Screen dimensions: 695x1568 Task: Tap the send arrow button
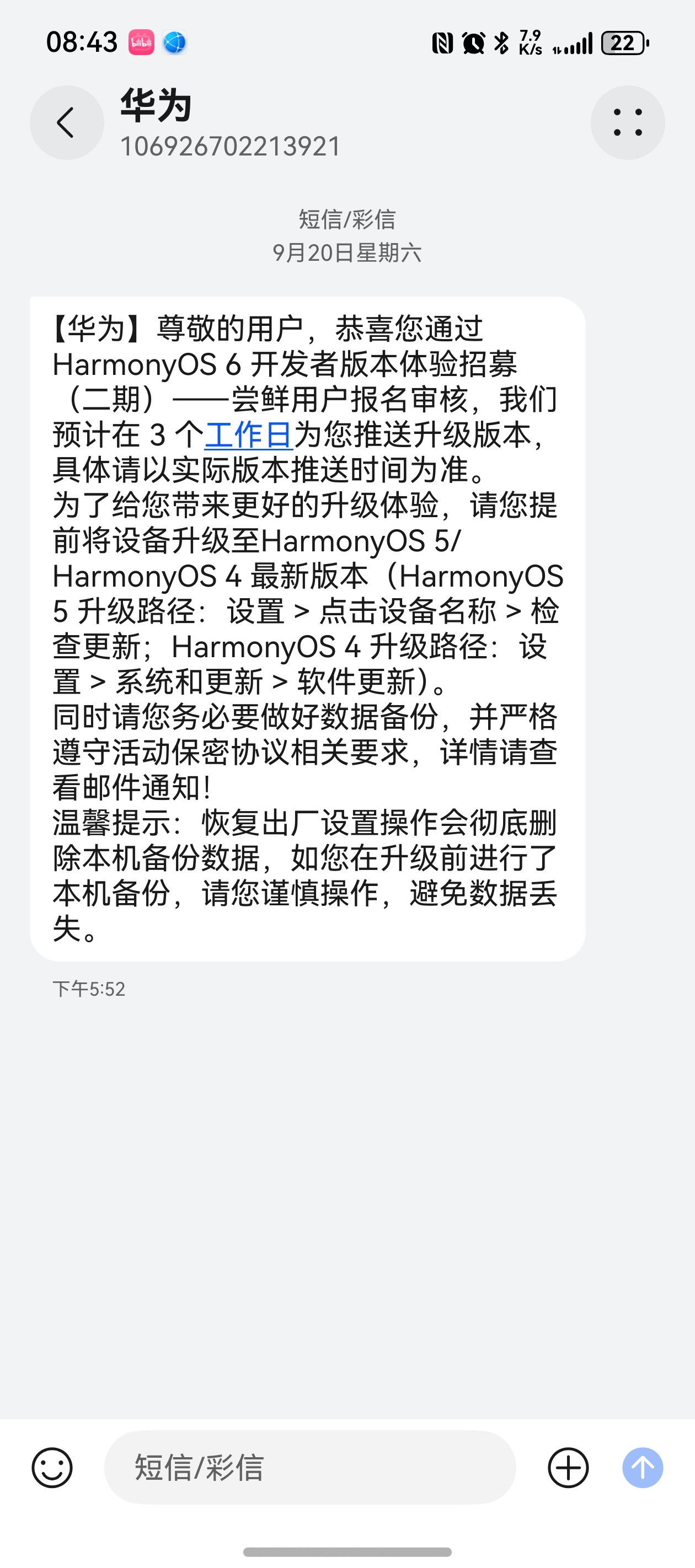click(643, 1468)
